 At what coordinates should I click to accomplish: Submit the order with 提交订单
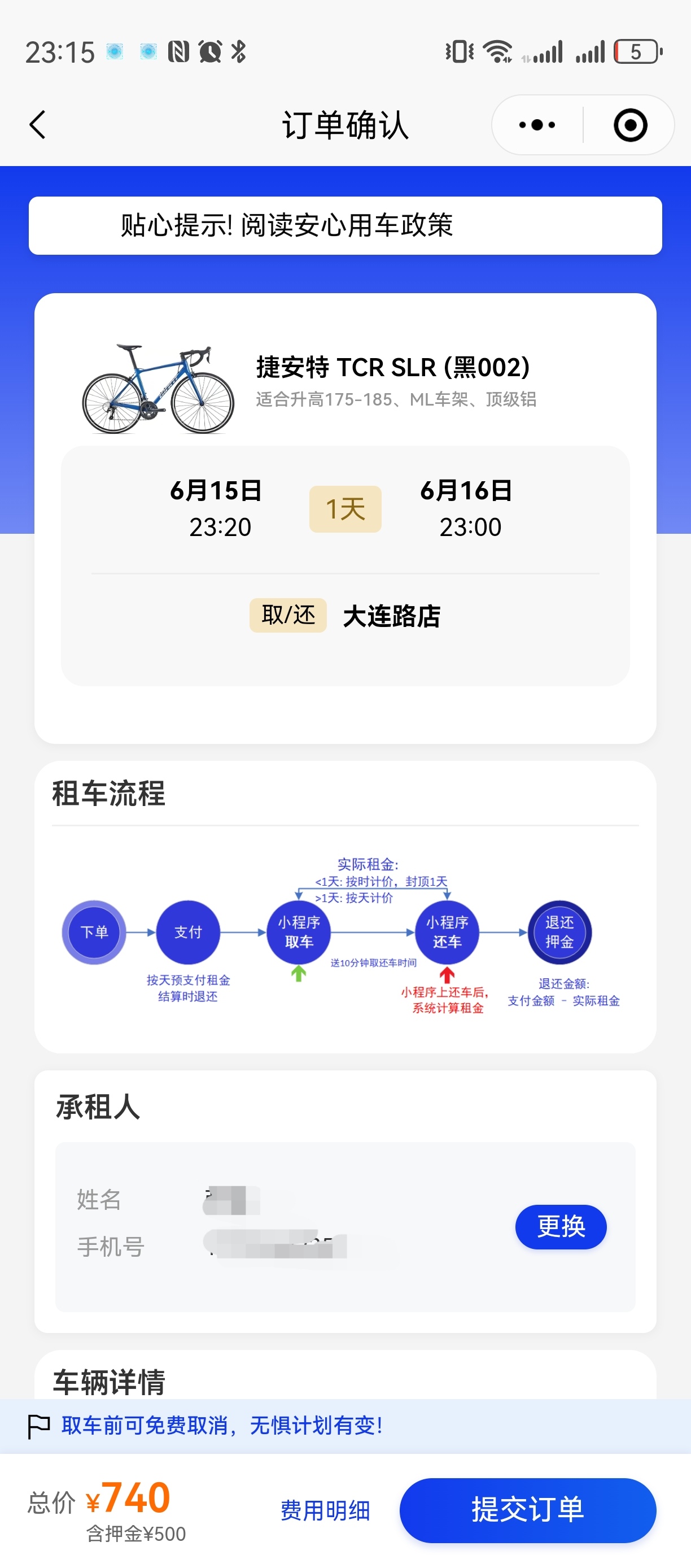527,1510
